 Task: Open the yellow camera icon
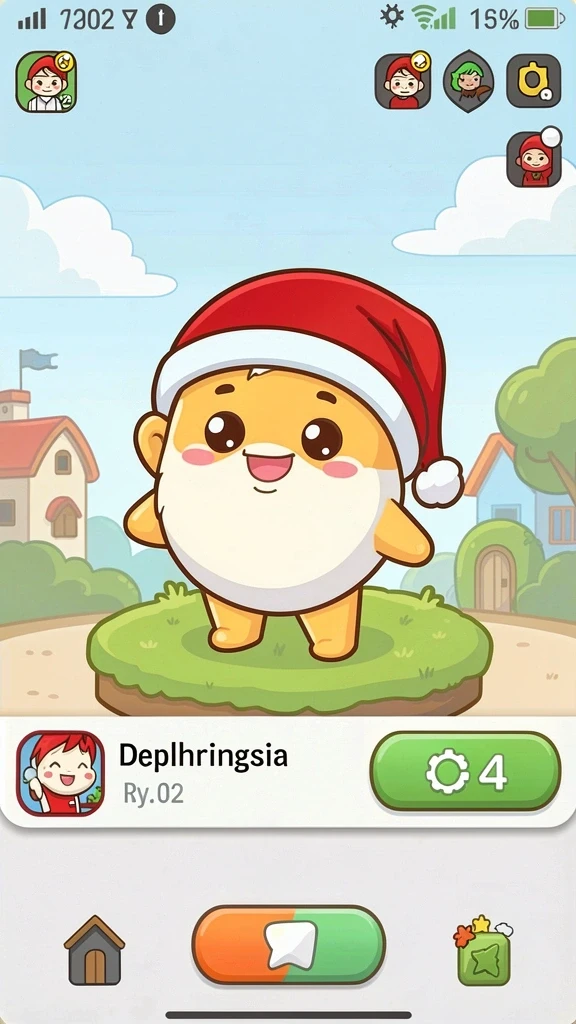(534, 81)
